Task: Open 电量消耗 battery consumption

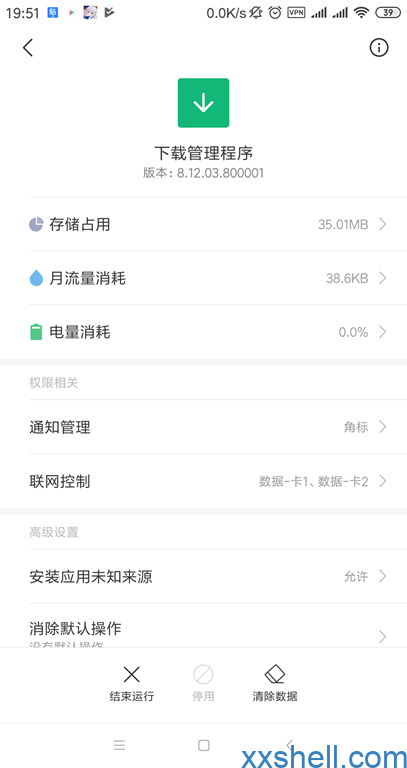Action: pos(203,332)
